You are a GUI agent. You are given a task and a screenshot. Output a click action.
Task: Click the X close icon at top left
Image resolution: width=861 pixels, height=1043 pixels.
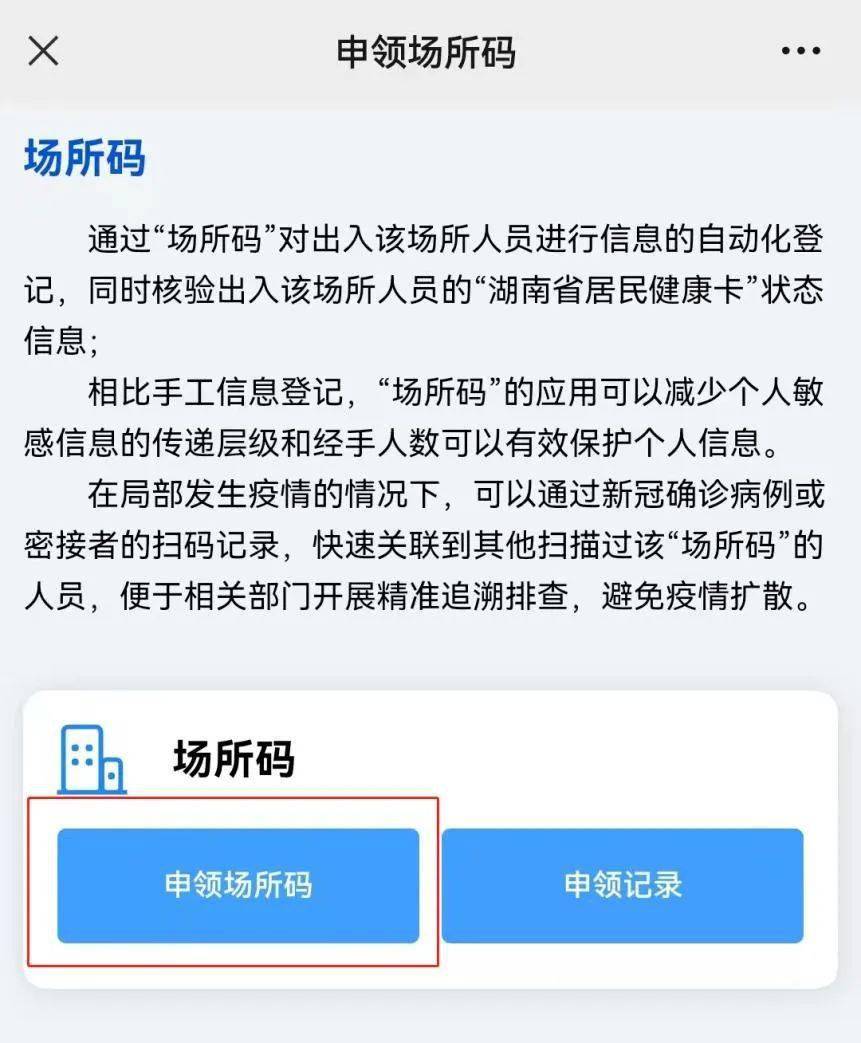(44, 49)
